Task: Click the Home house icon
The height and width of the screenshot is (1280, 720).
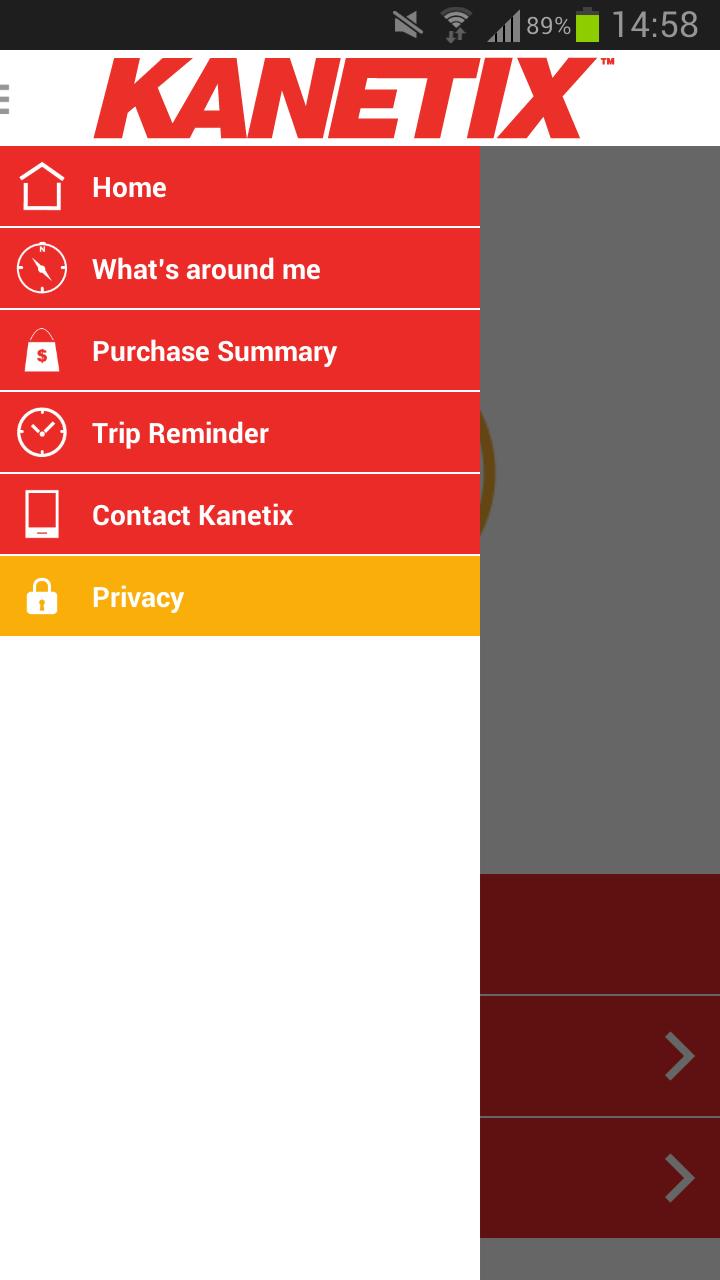Action: coord(40,186)
